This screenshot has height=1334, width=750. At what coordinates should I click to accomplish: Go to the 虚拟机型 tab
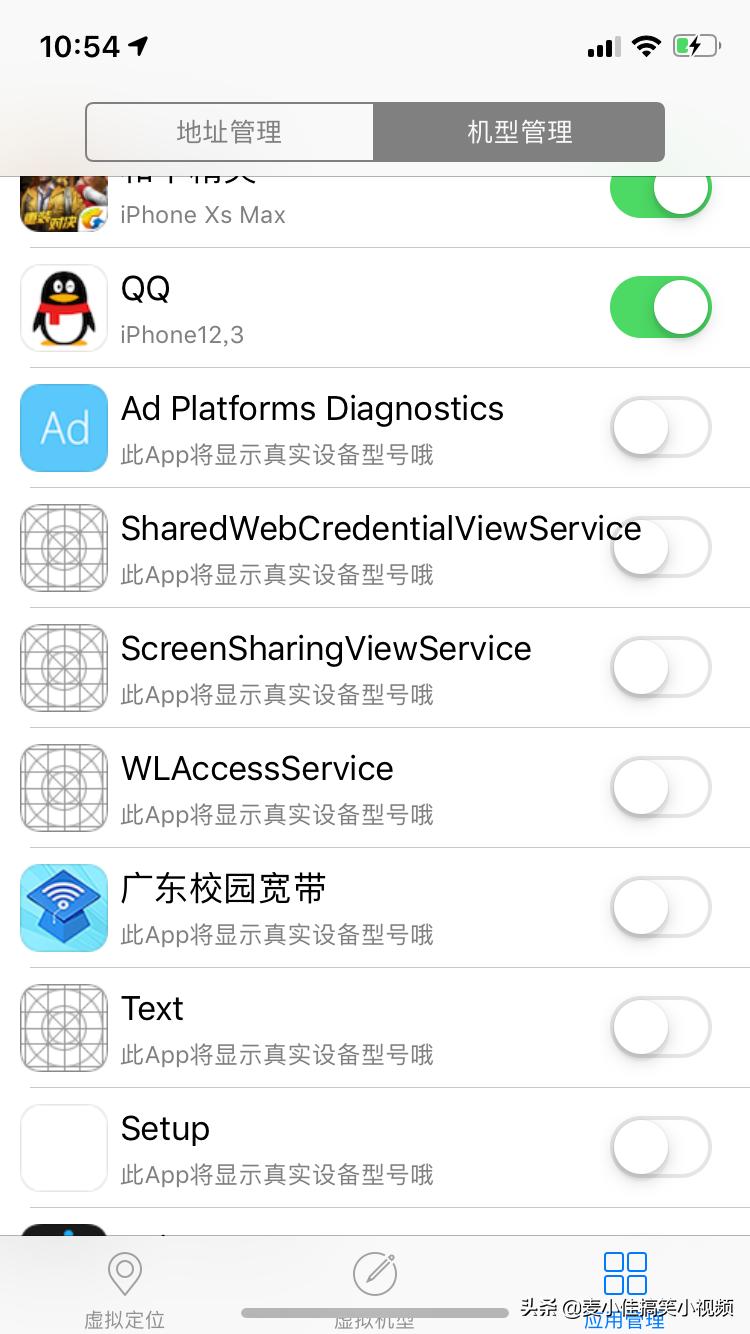pos(375,1288)
